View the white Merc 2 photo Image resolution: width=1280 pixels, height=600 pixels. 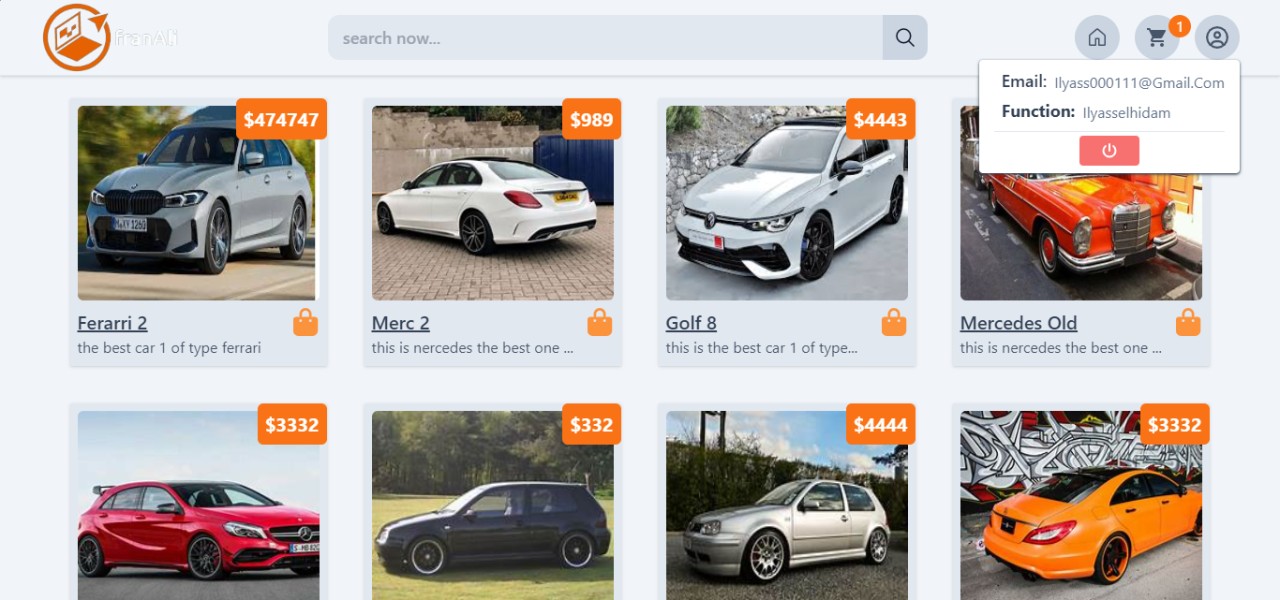tap(492, 203)
